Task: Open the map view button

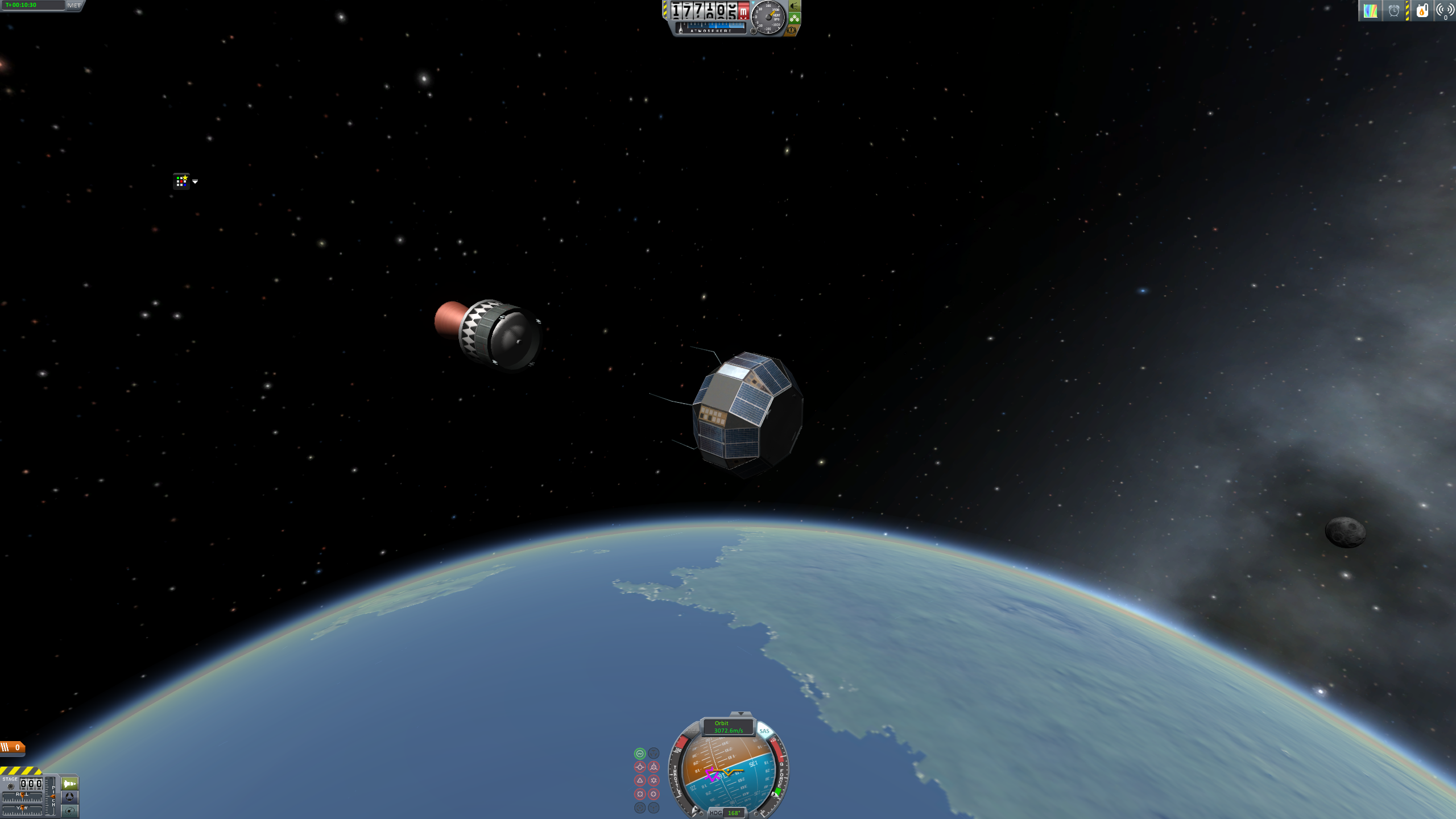Action: tap(69, 810)
